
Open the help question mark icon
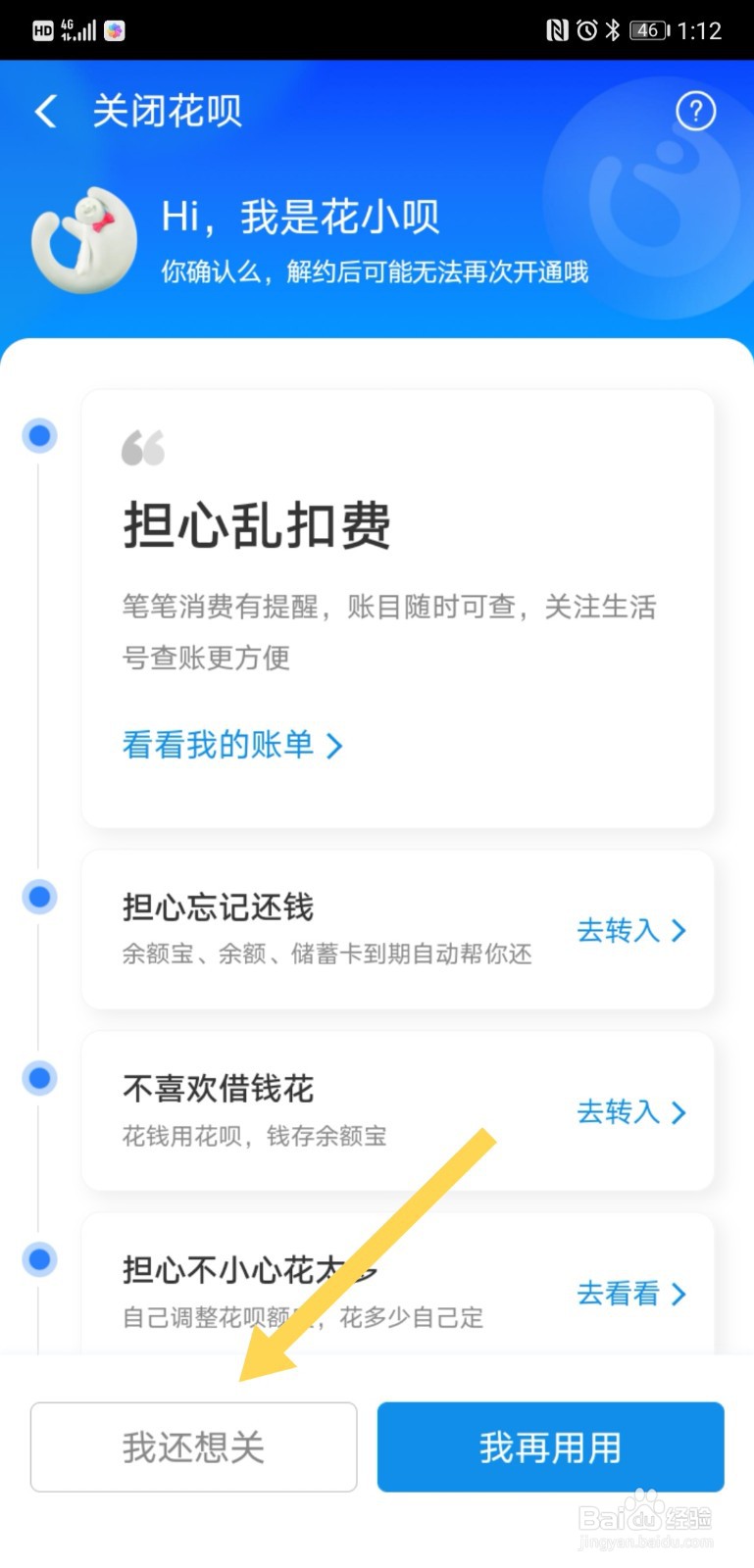[696, 112]
